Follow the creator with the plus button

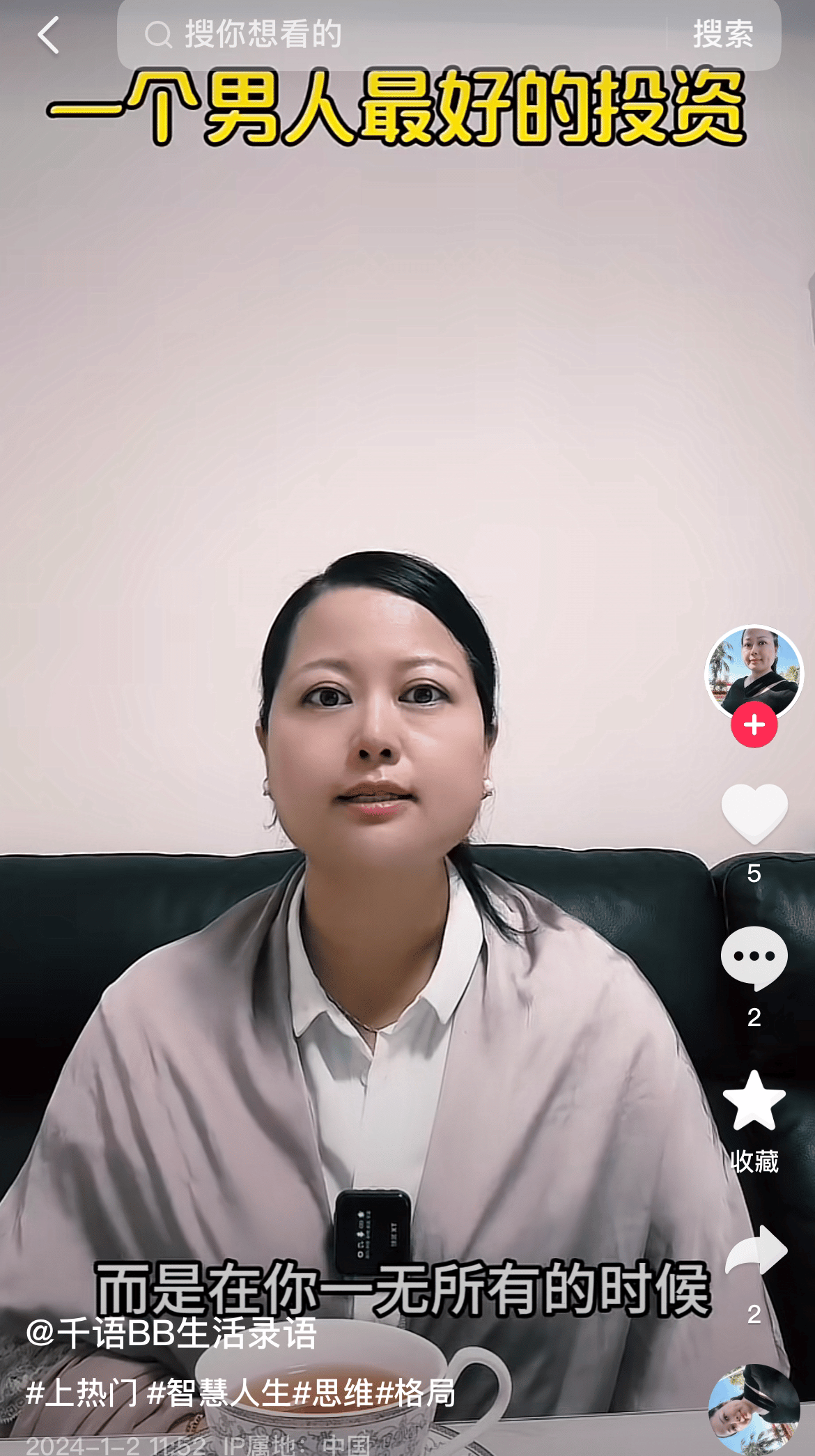[x=754, y=725]
